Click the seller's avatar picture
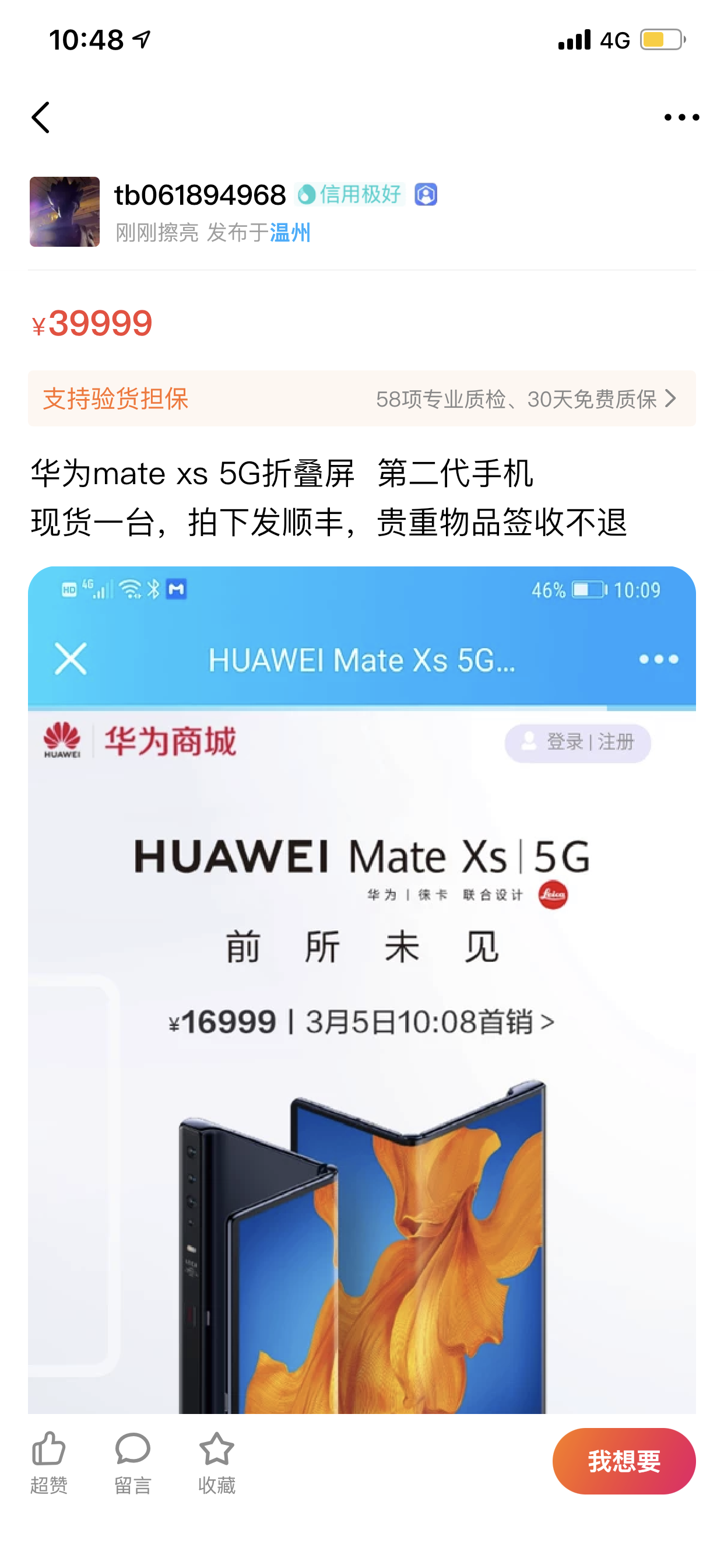 click(65, 213)
